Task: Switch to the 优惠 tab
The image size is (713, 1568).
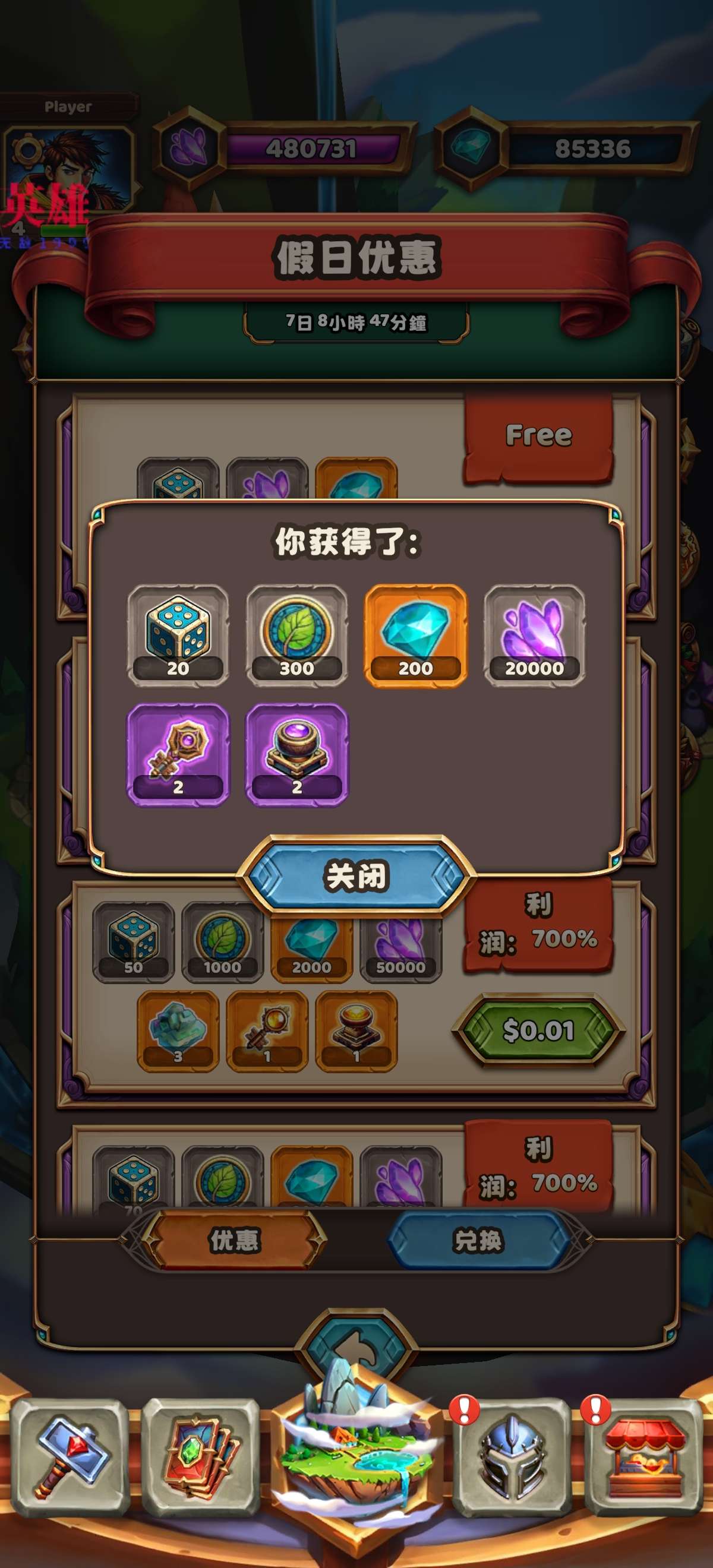Action: [x=235, y=1240]
